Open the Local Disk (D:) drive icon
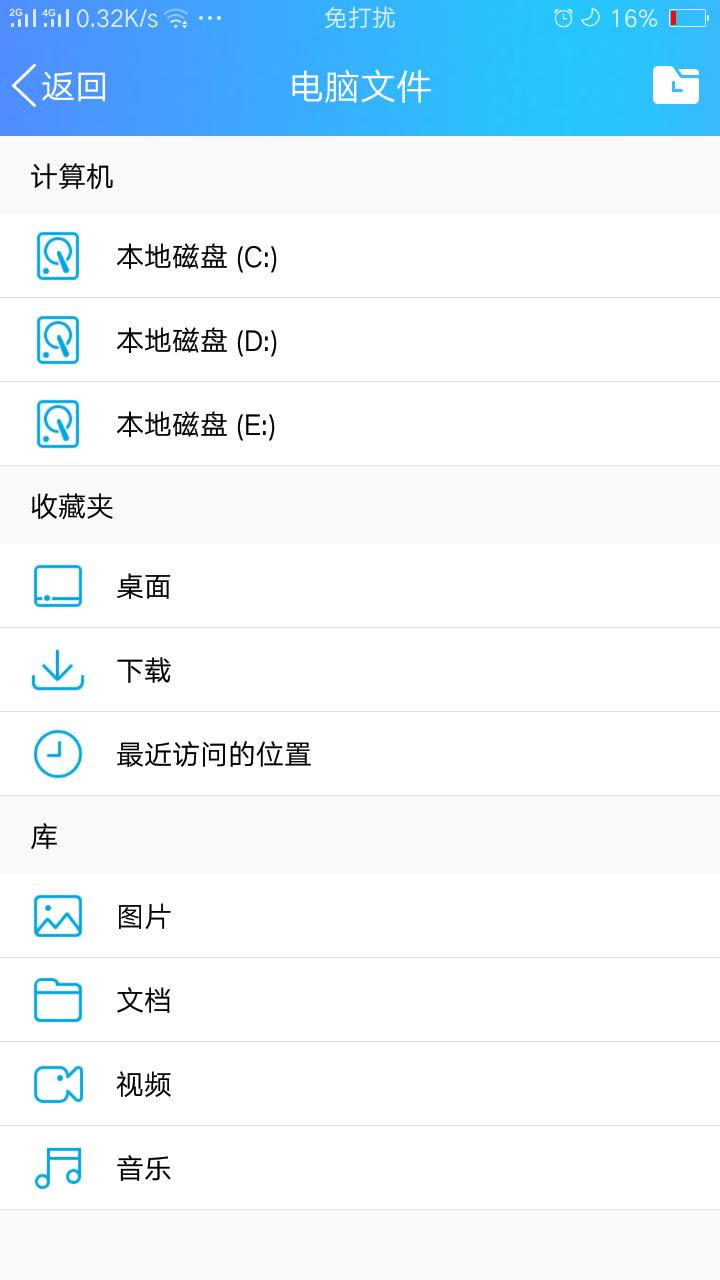The width and height of the screenshot is (720, 1280). click(x=57, y=339)
